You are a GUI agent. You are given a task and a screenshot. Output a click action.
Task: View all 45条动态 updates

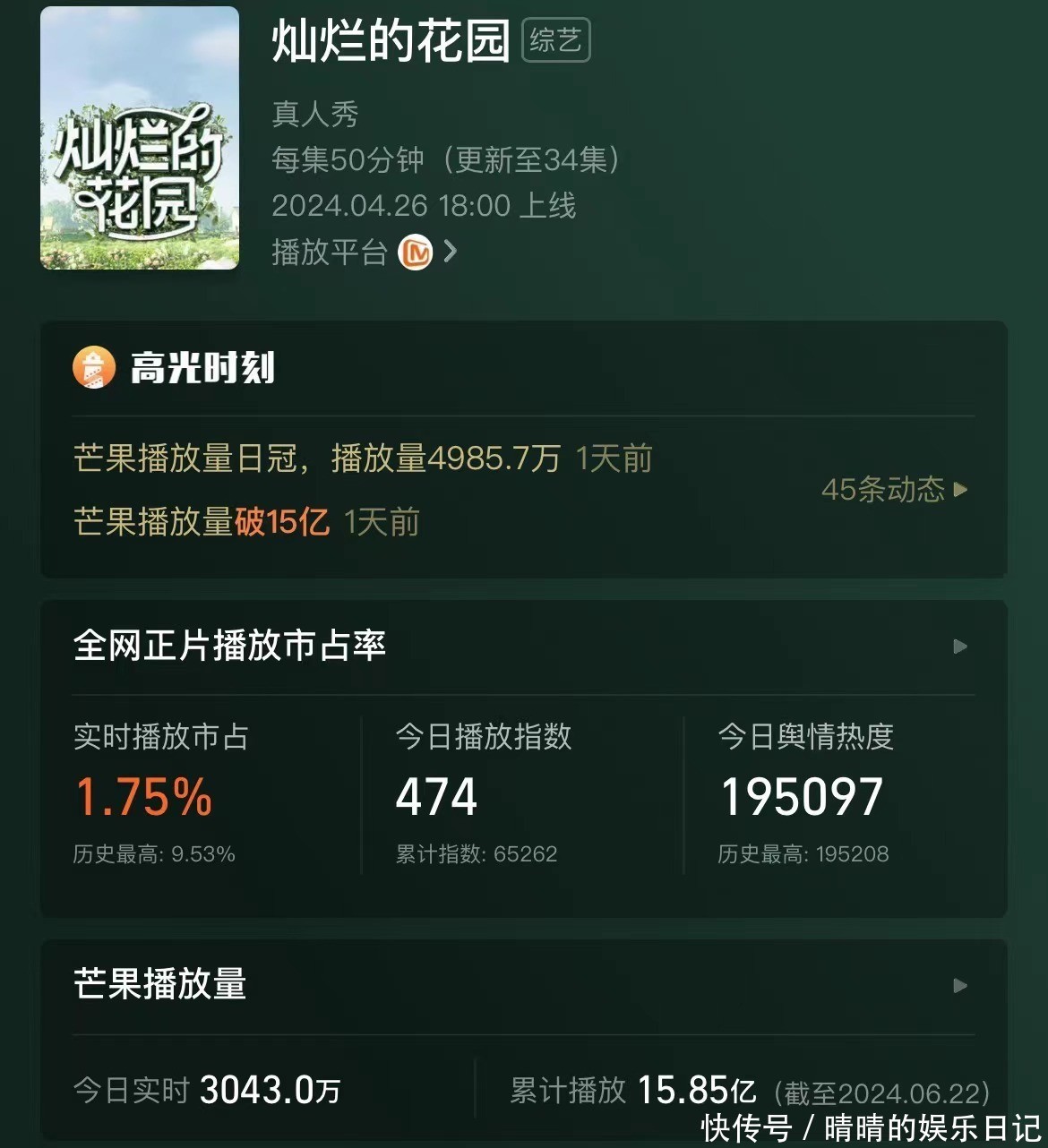click(x=894, y=489)
